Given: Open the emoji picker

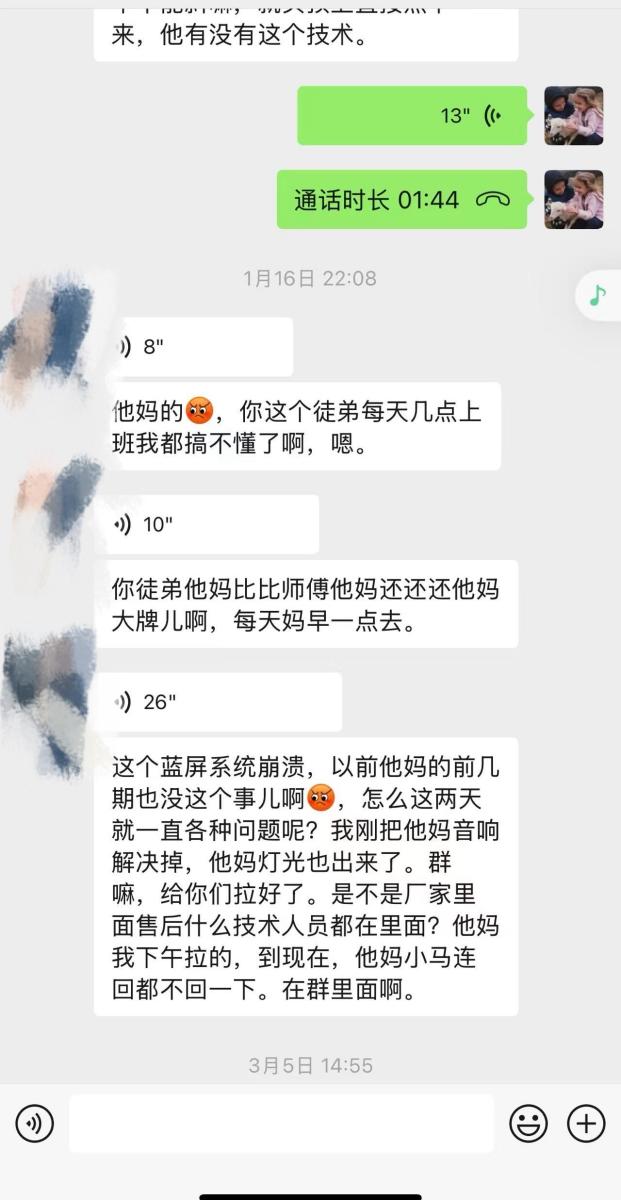Looking at the screenshot, I should [528, 1124].
